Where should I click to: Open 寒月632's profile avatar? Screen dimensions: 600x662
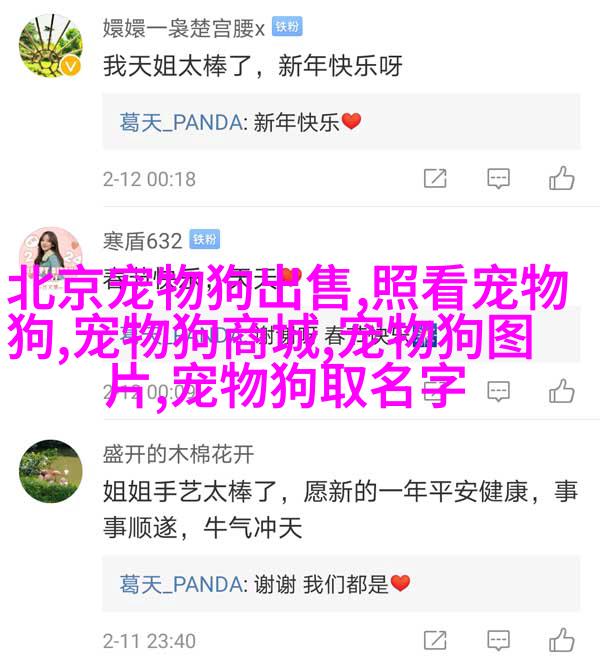pyautogui.click(x=50, y=256)
